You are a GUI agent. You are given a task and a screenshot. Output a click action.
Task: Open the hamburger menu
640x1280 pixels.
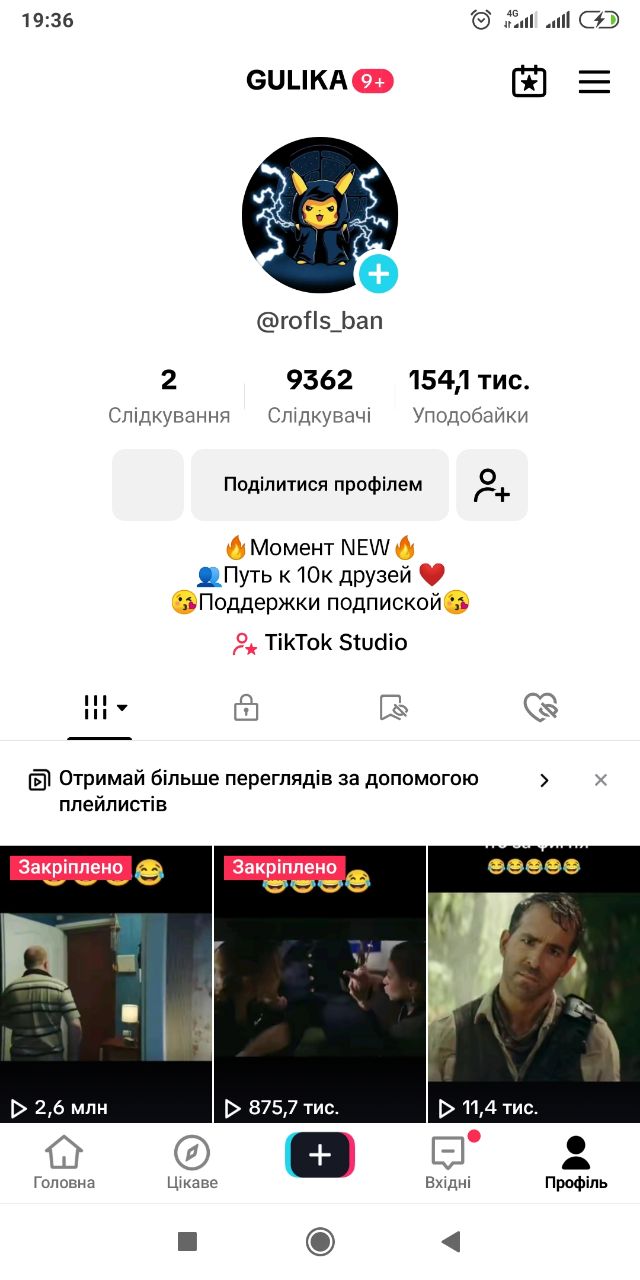coord(594,82)
